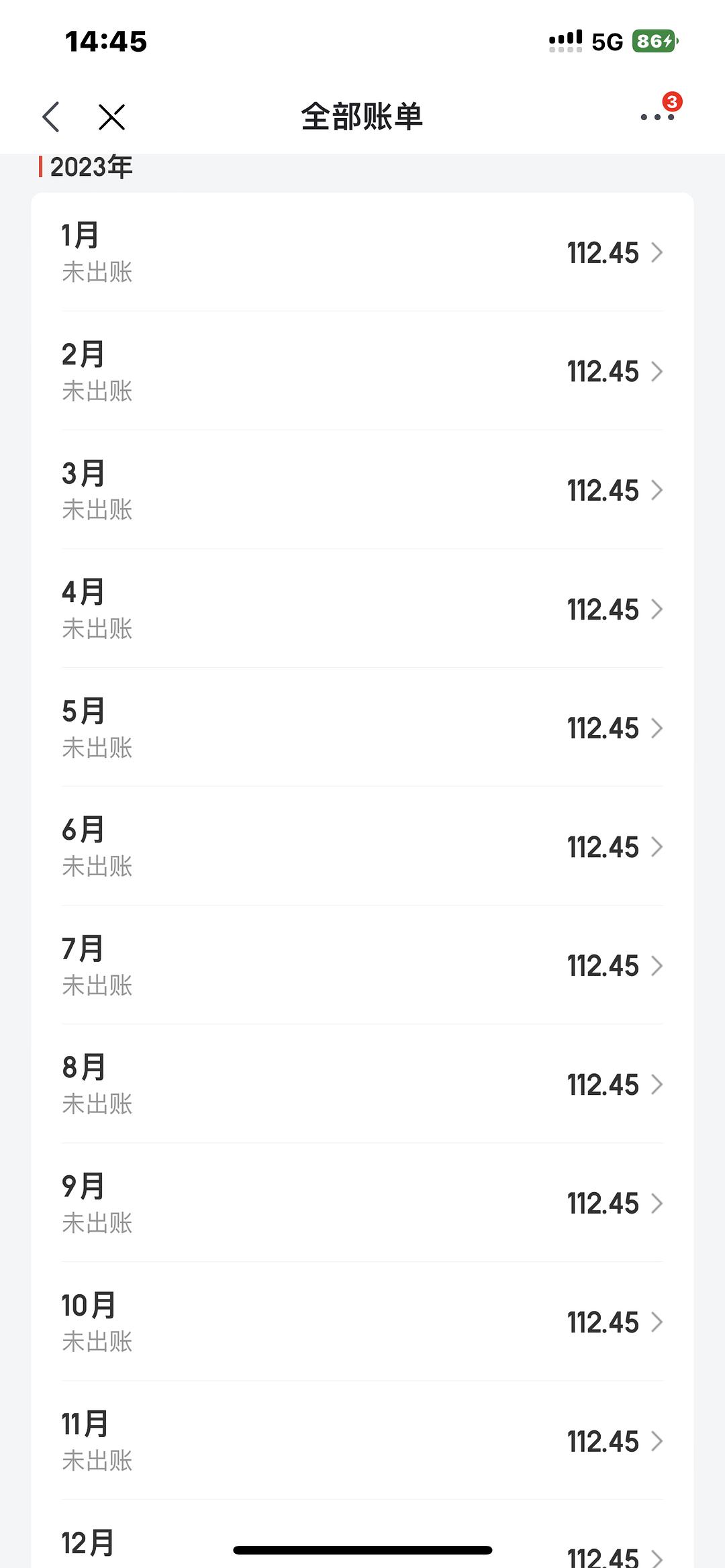
Task: View the 10月 bill row
Action: pos(362,1322)
